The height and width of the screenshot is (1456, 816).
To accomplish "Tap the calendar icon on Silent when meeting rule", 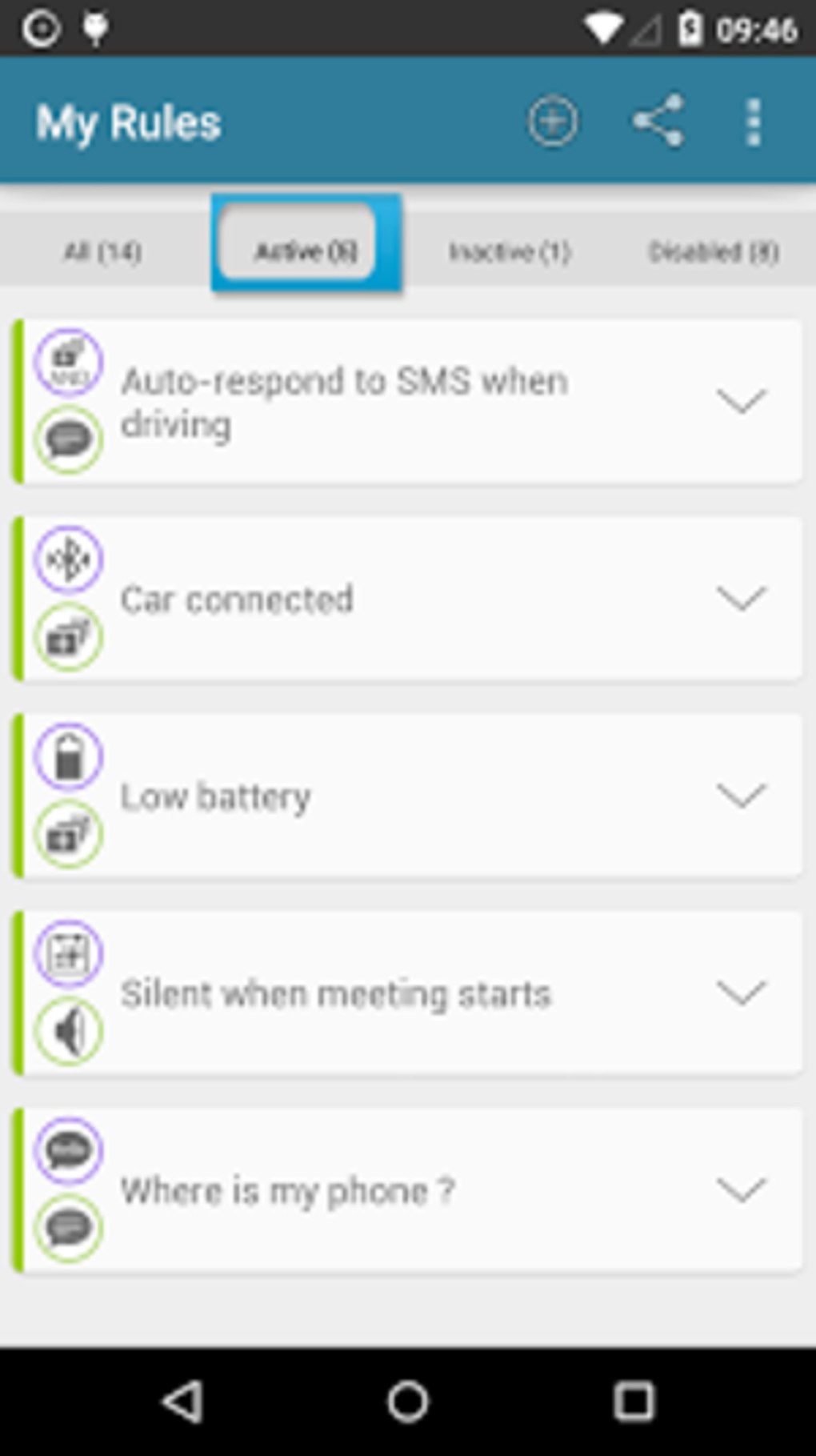I will pyautogui.click(x=69, y=953).
